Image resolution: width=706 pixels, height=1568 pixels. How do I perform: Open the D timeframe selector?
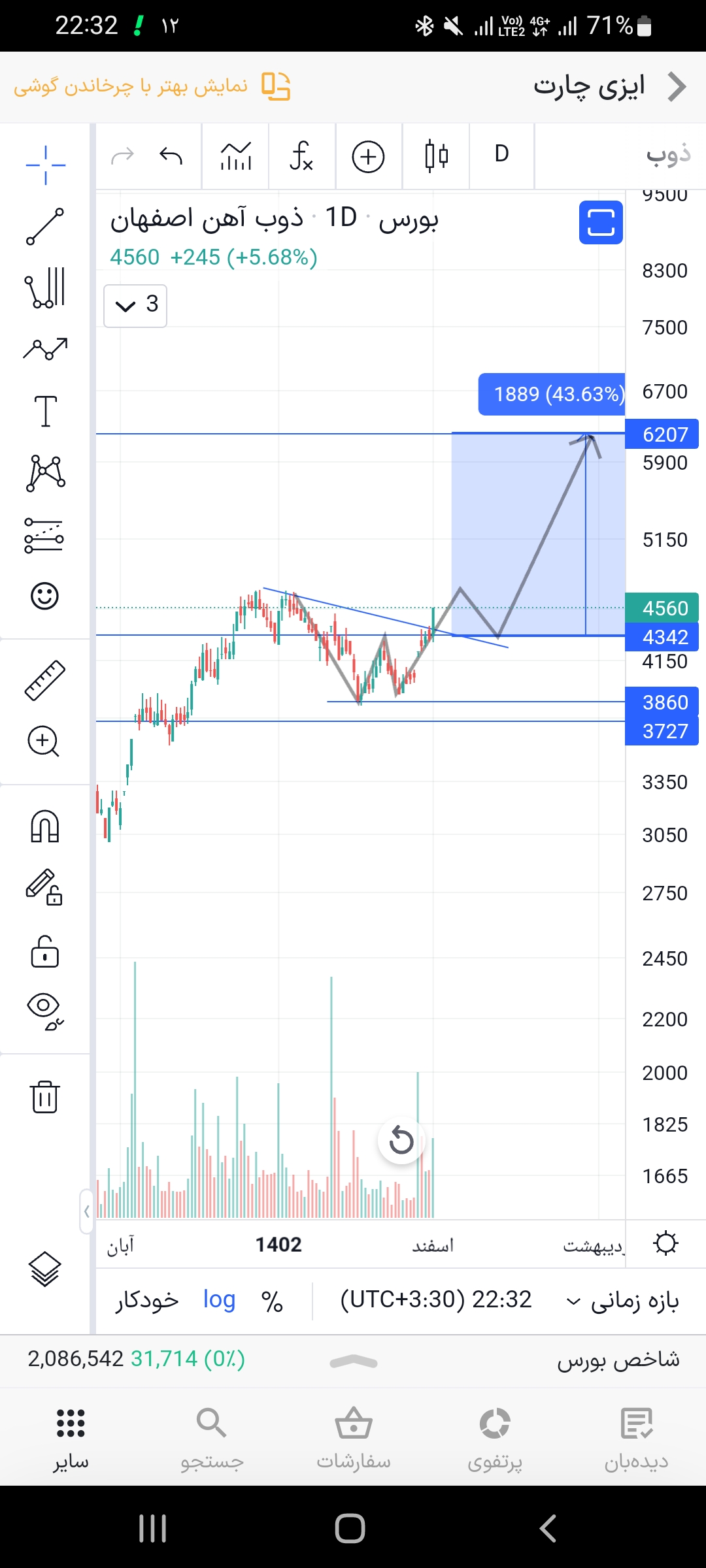(501, 155)
